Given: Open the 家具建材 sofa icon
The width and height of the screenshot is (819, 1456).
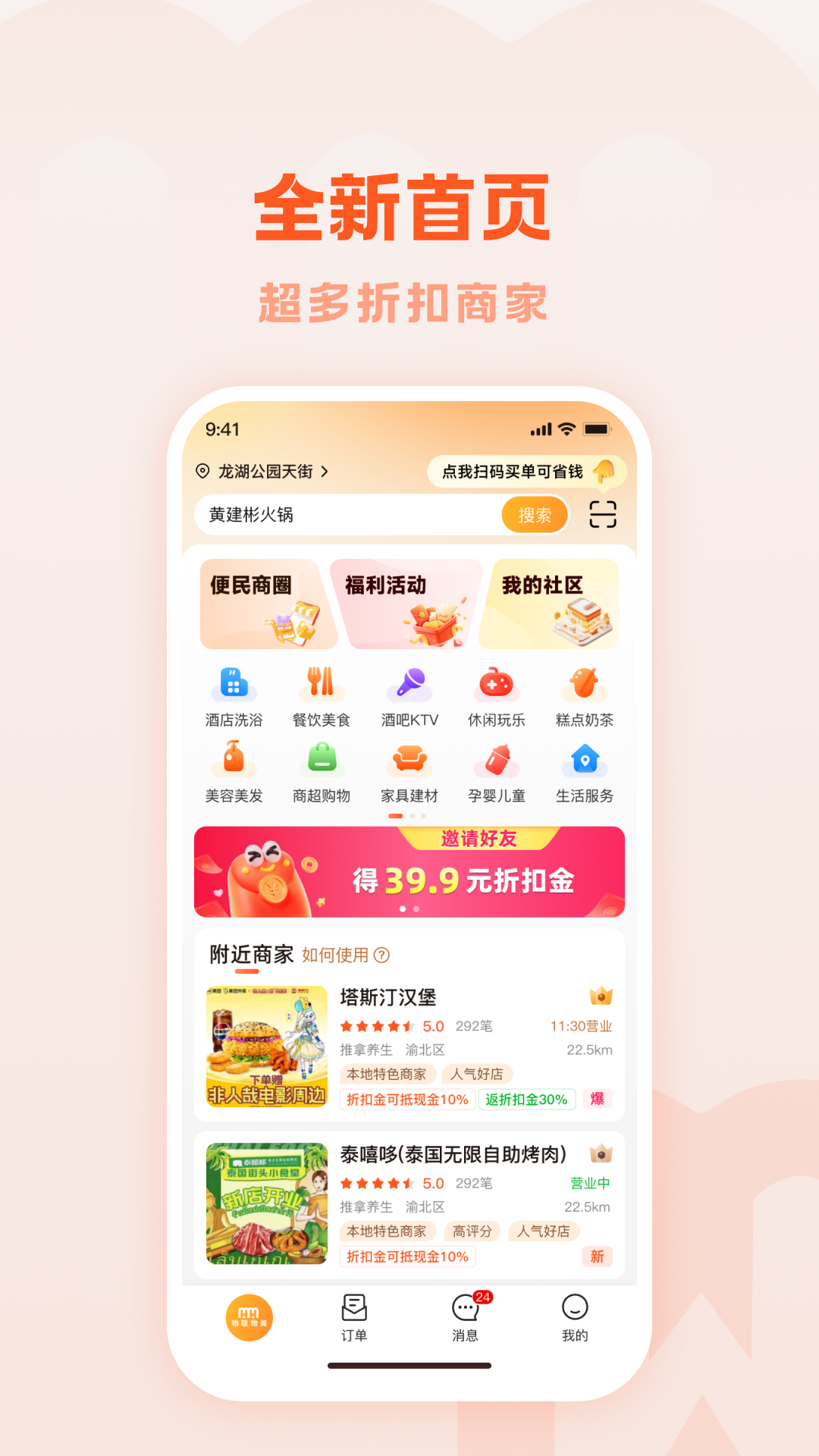Looking at the screenshot, I should click(409, 762).
